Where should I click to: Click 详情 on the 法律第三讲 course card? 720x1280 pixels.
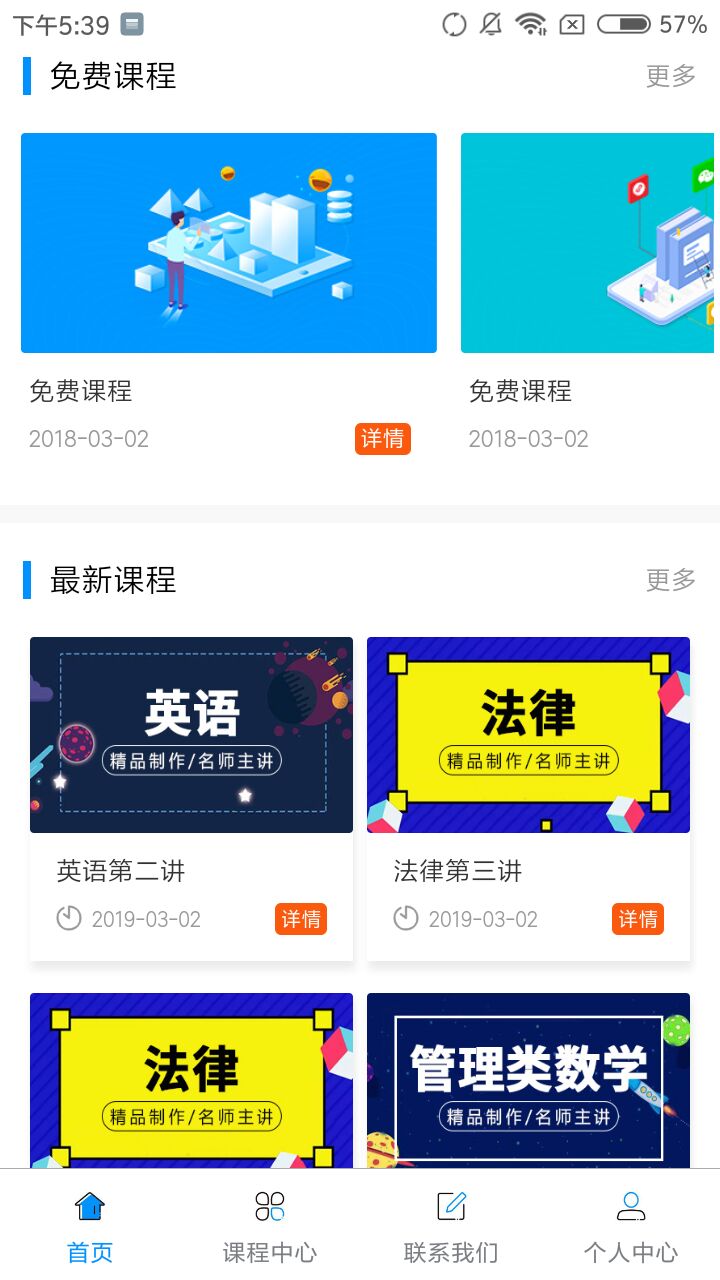pyautogui.click(x=638, y=918)
